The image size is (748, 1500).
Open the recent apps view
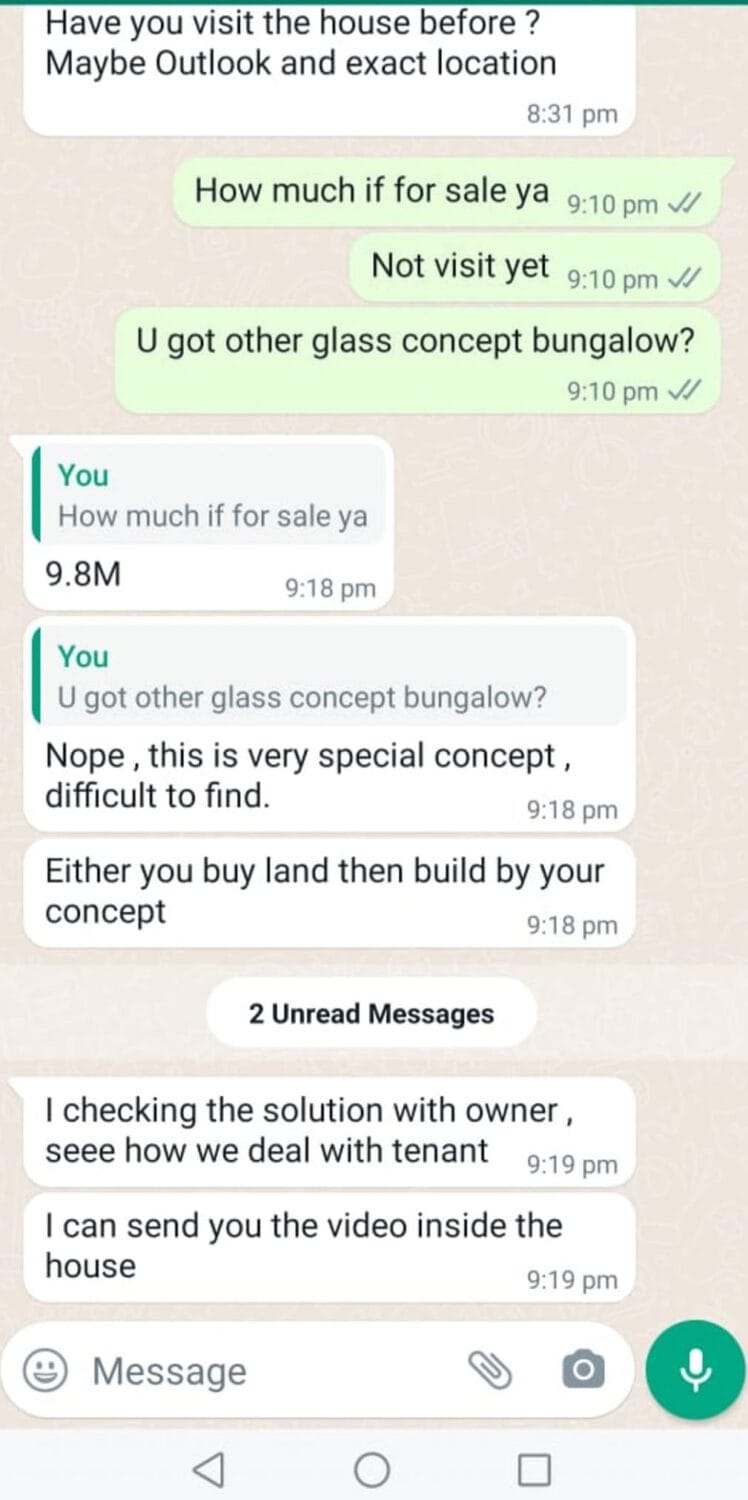[x=534, y=1469]
